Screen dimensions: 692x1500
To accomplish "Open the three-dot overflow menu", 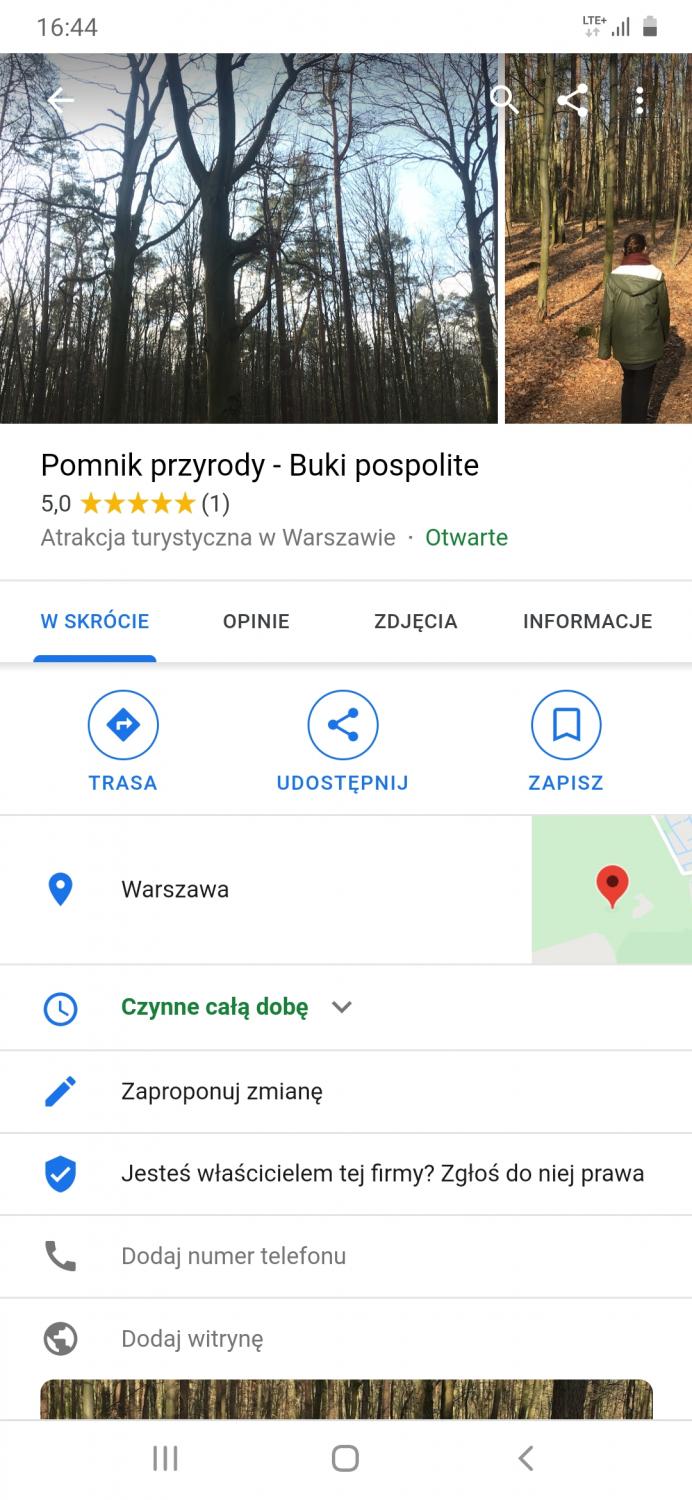I will [639, 100].
